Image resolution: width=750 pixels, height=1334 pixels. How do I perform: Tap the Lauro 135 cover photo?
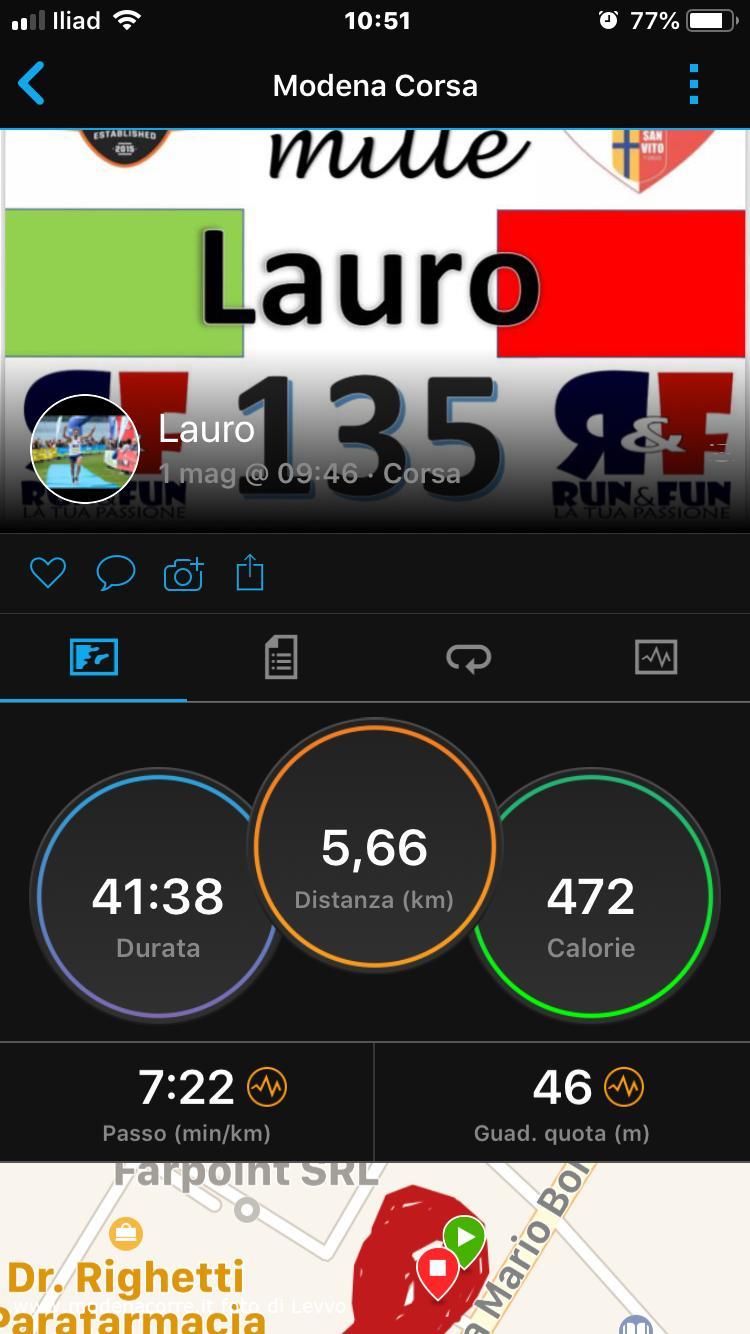pos(375,330)
